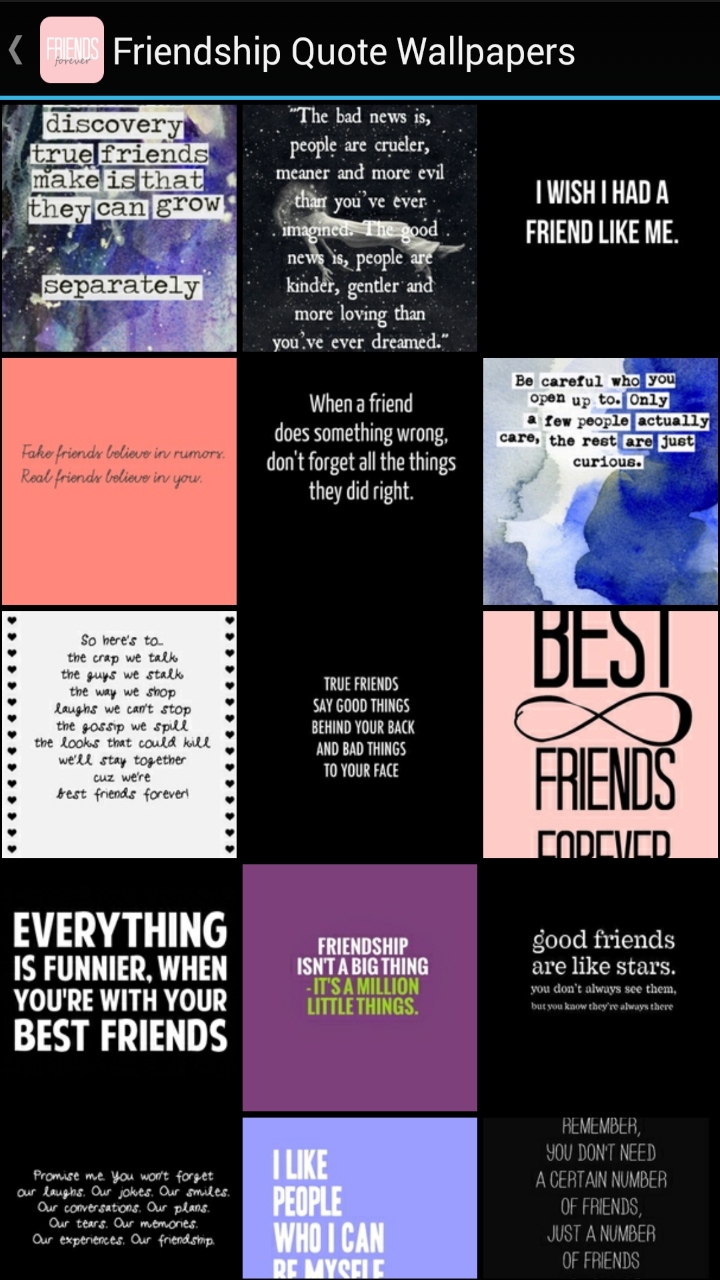This screenshot has width=720, height=1280.
Task: Open the 'So here's to the crap we talk' wallpaper
Action: (x=119, y=734)
